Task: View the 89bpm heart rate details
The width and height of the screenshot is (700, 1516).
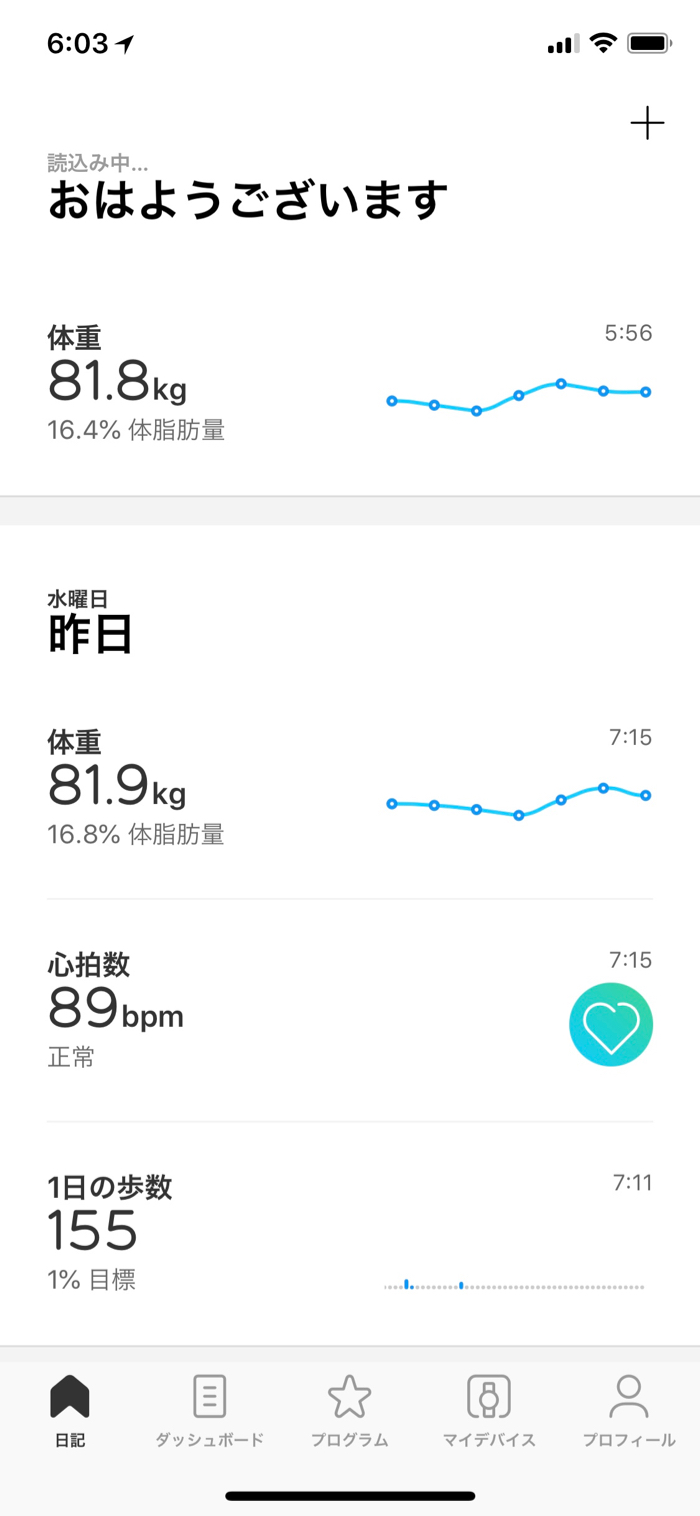Action: [349, 1010]
